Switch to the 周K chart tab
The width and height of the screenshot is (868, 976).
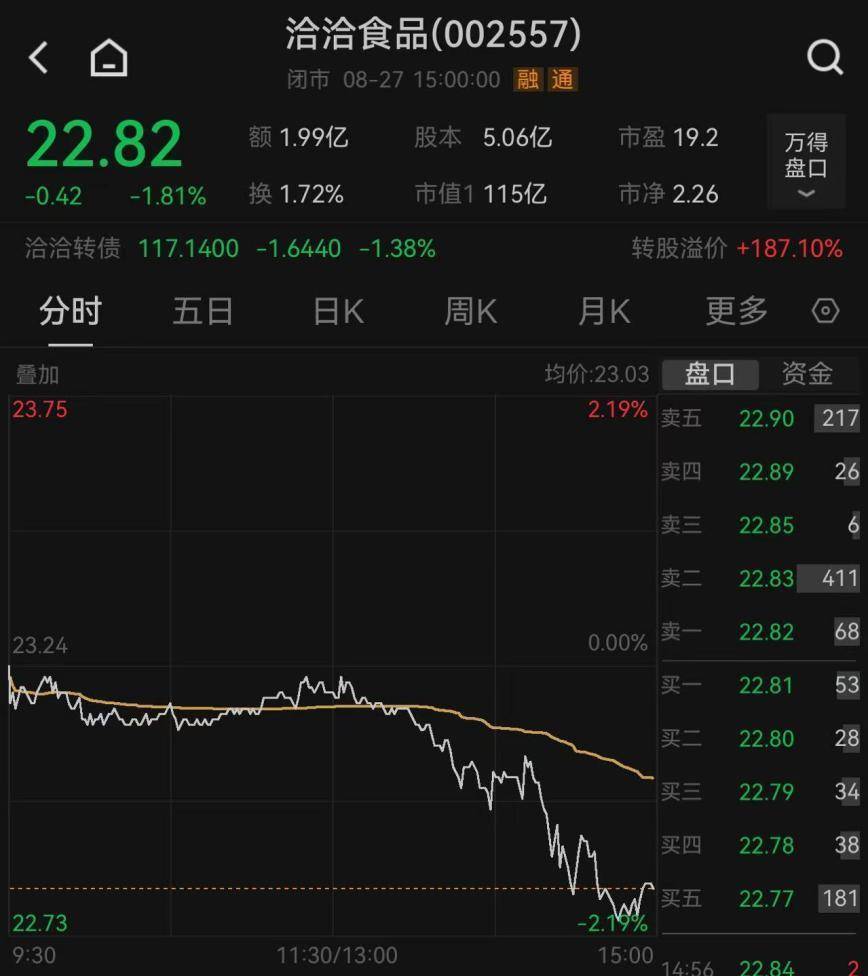(470, 311)
